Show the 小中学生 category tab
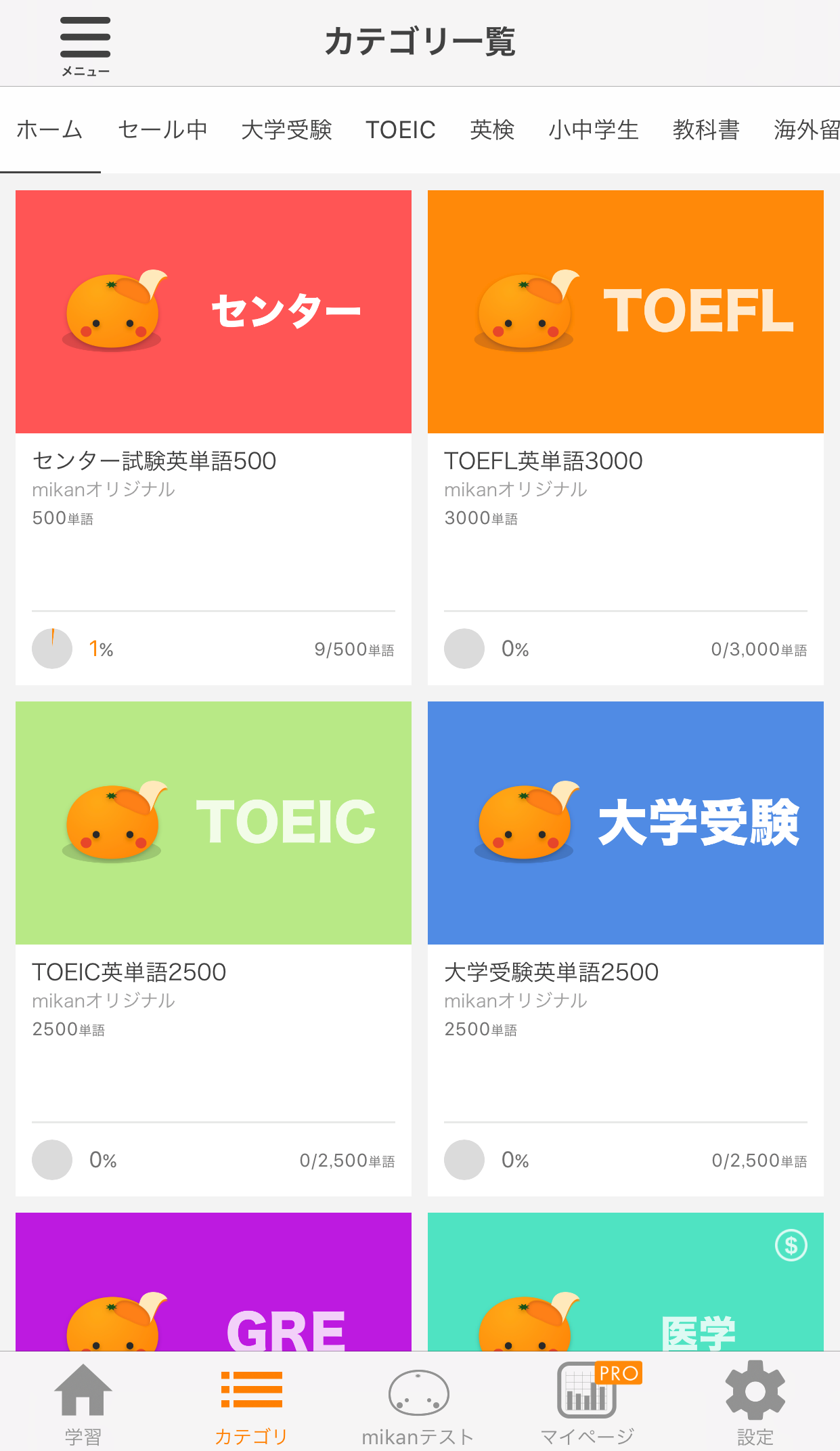 (594, 129)
